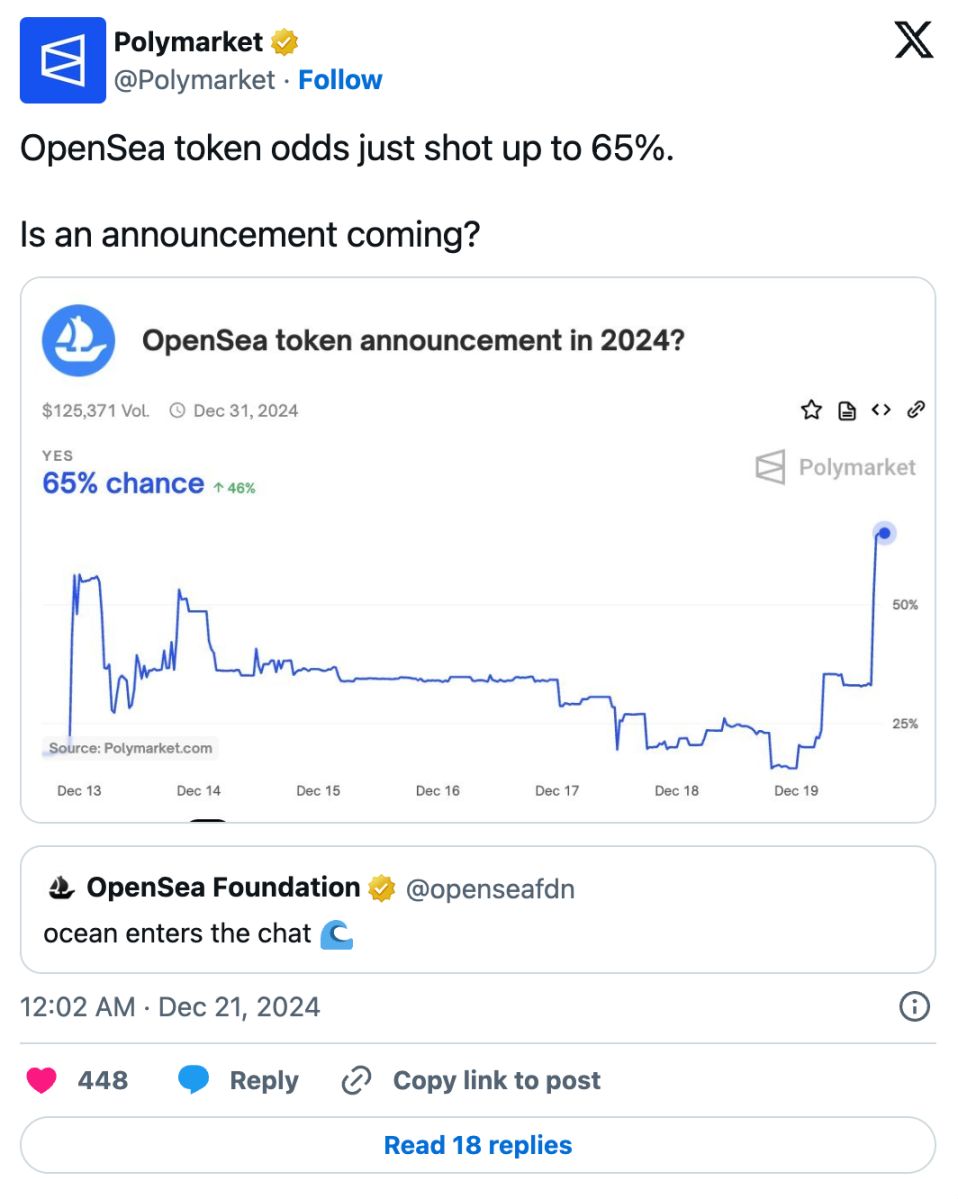Open the Polymarket profile avatar
Viewport: 958px width, 1199px height.
[63, 60]
